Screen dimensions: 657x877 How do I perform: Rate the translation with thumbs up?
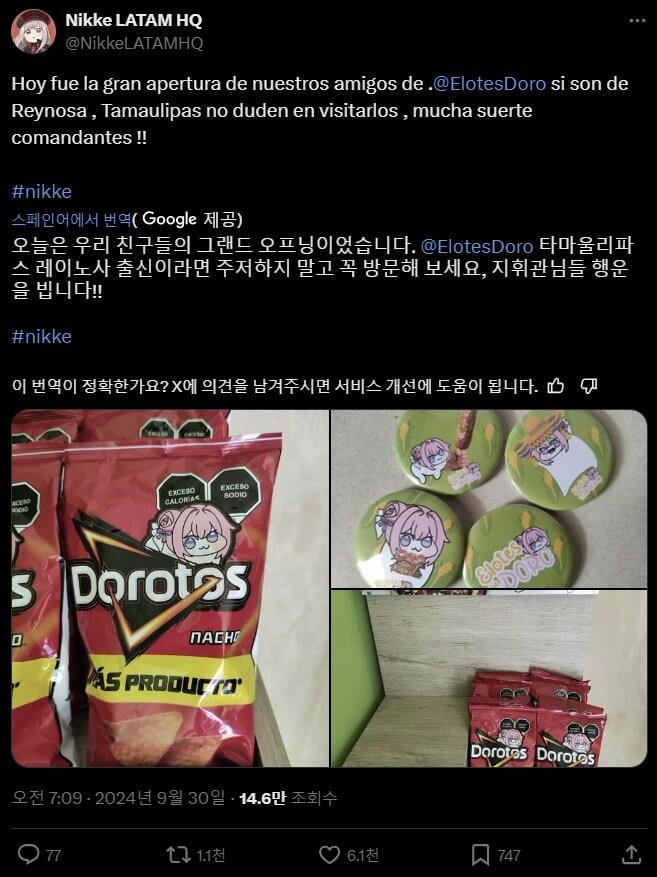[556, 385]
